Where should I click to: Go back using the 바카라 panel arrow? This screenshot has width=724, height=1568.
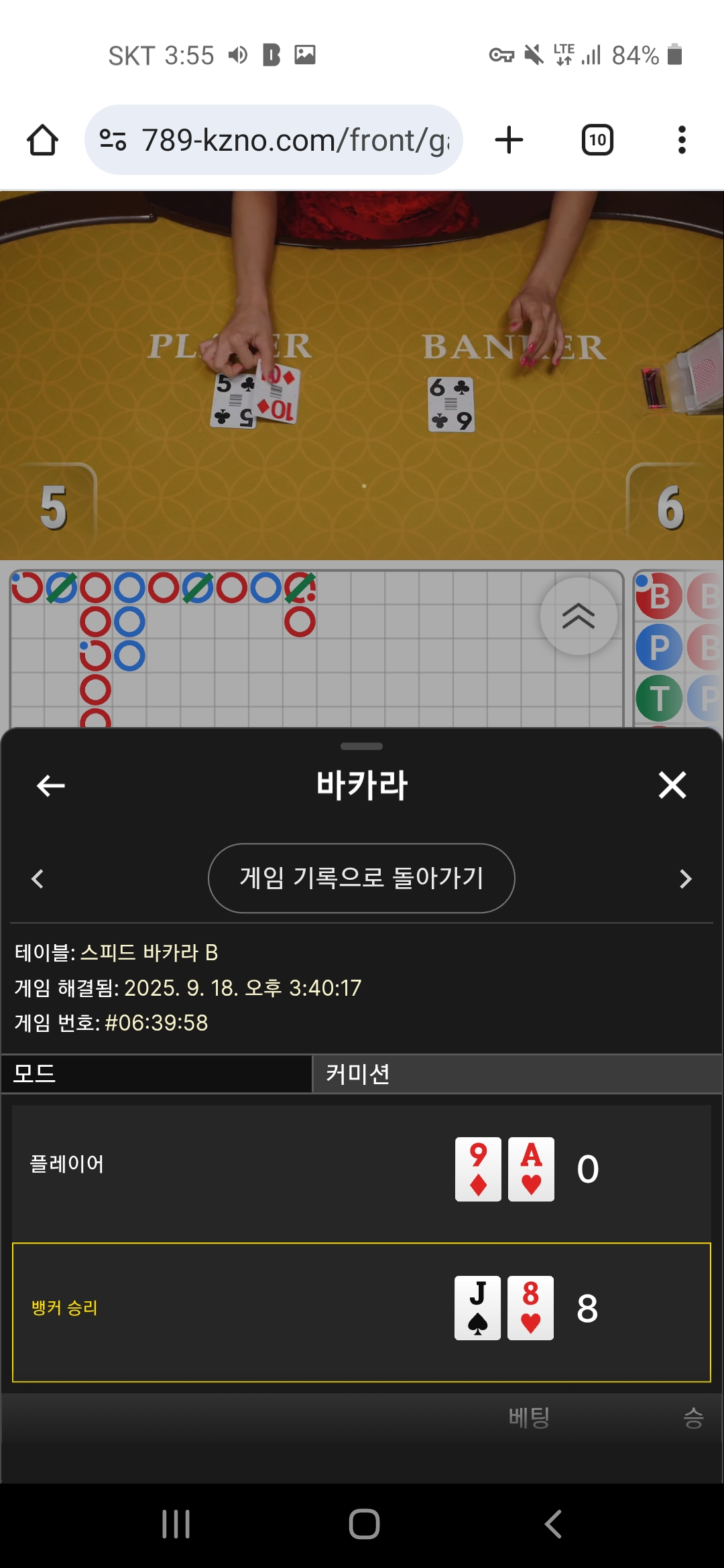pos(51,785)
